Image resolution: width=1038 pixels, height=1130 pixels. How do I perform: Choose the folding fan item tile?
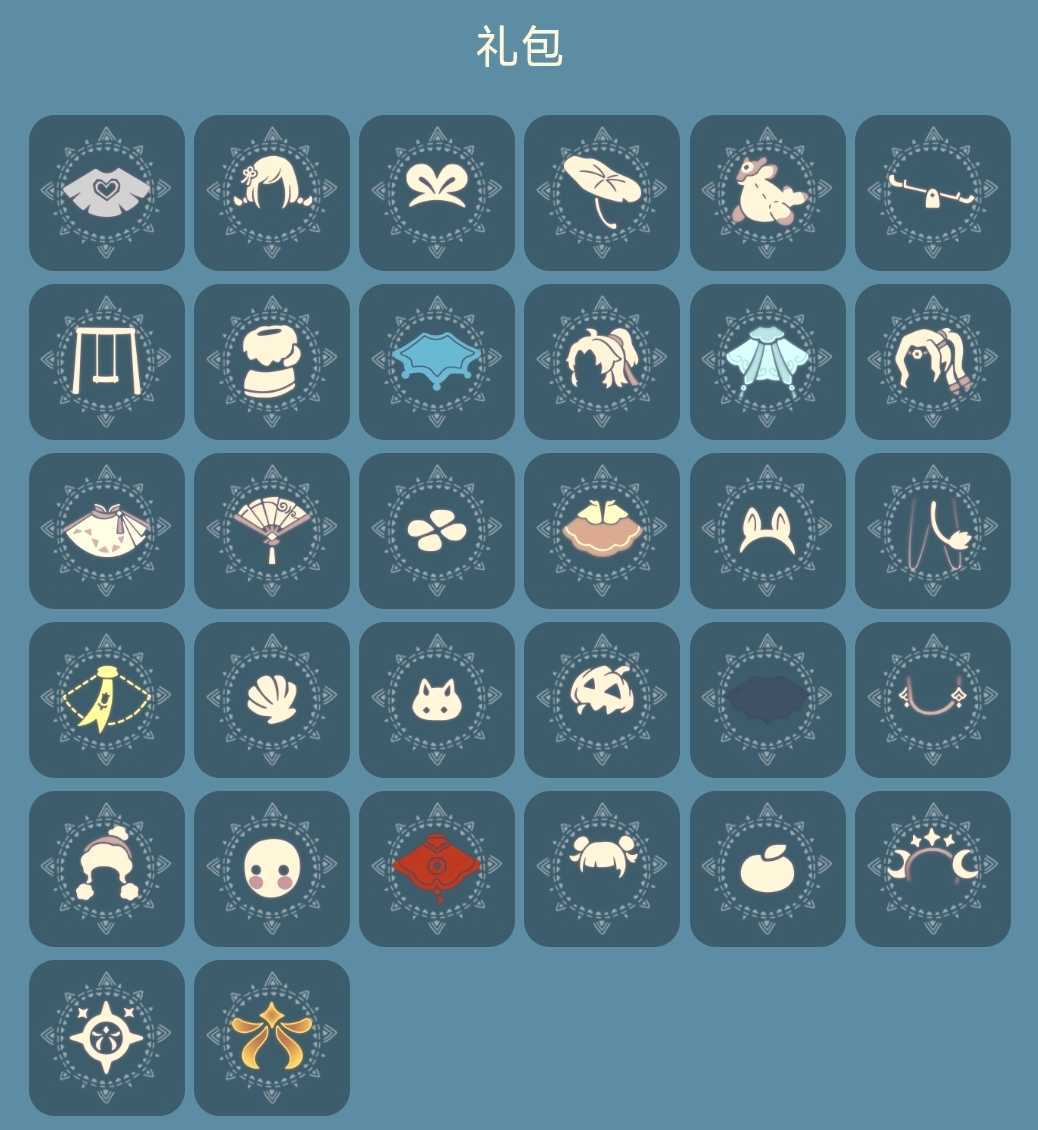[x=272, y=530]
